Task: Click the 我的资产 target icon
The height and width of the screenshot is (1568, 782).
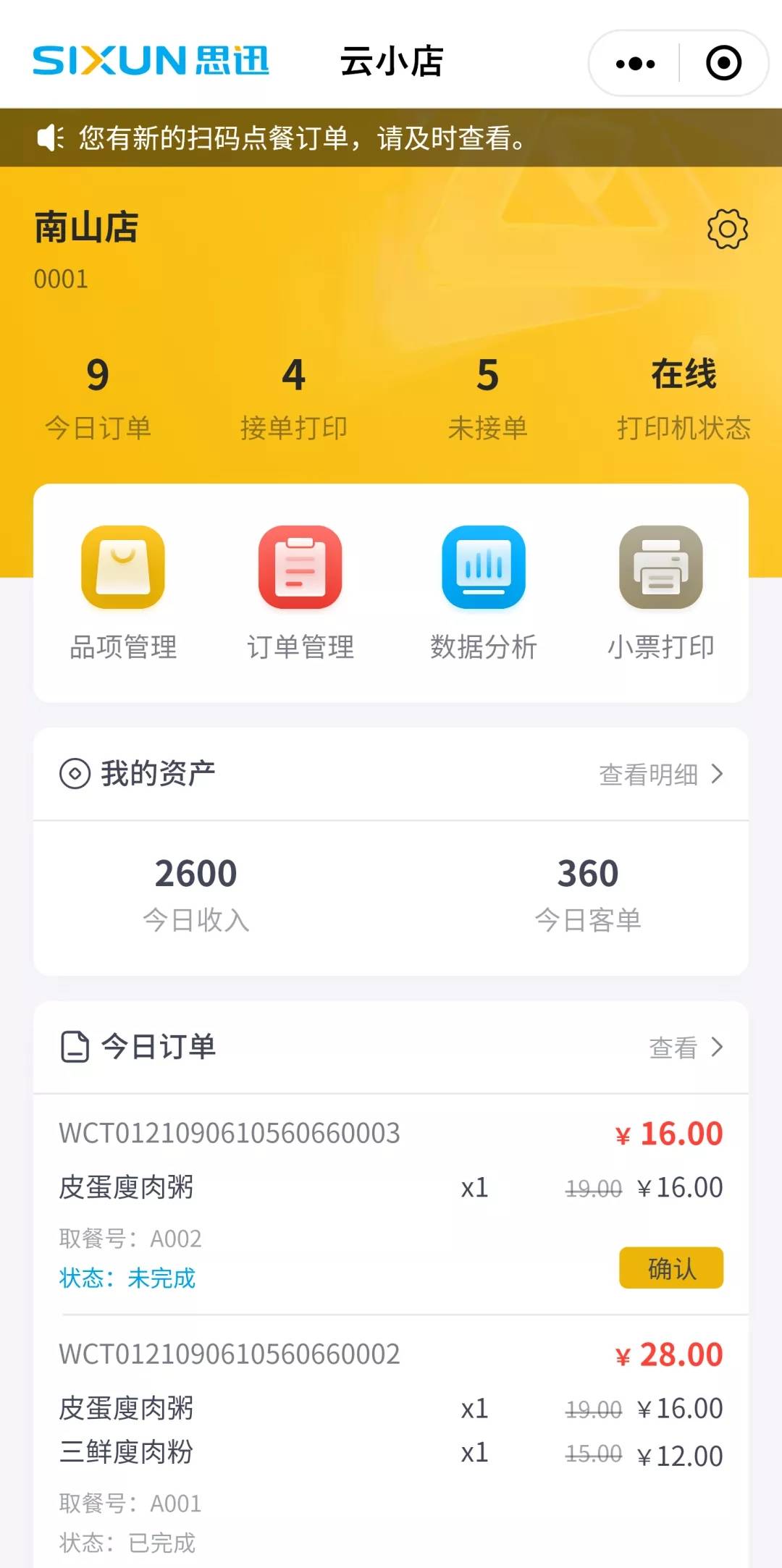Action: pos(74,774)
